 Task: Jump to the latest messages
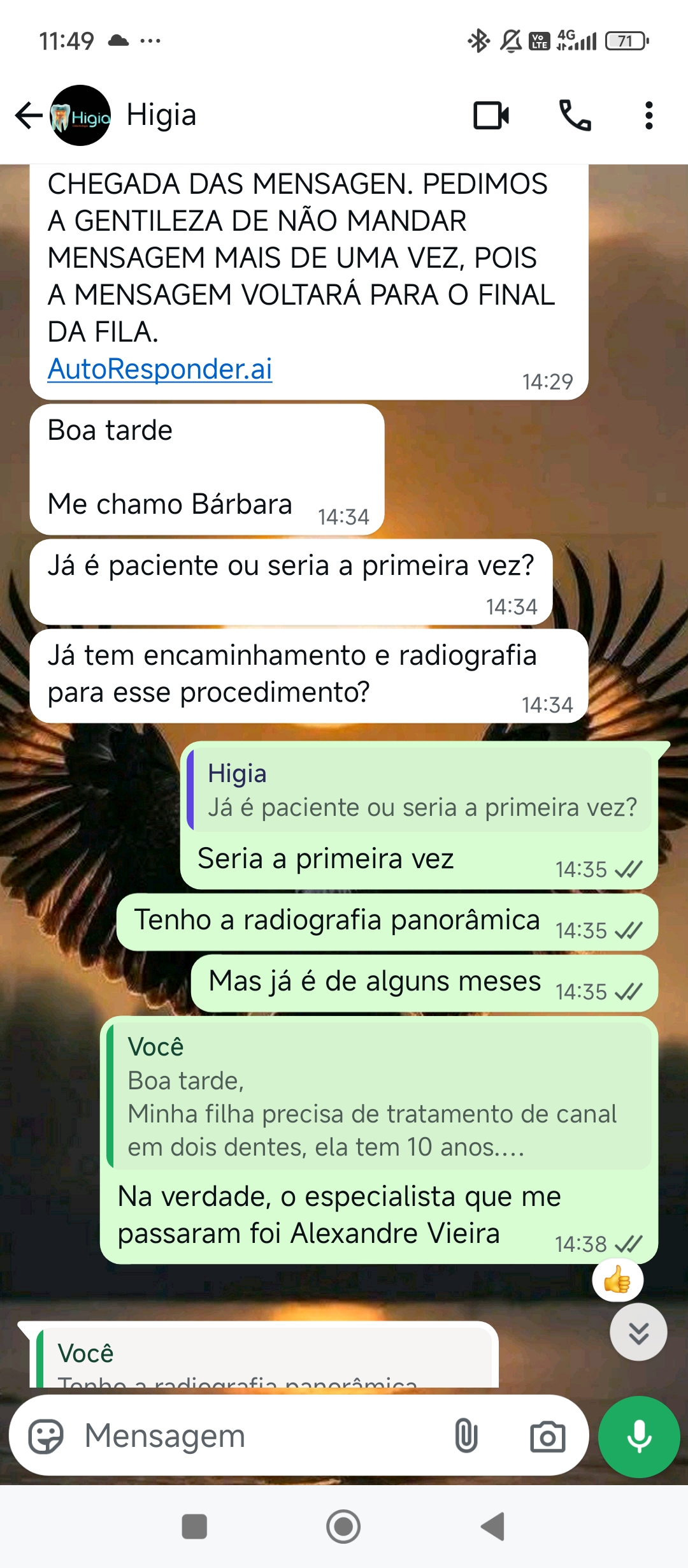[638, 1332]
